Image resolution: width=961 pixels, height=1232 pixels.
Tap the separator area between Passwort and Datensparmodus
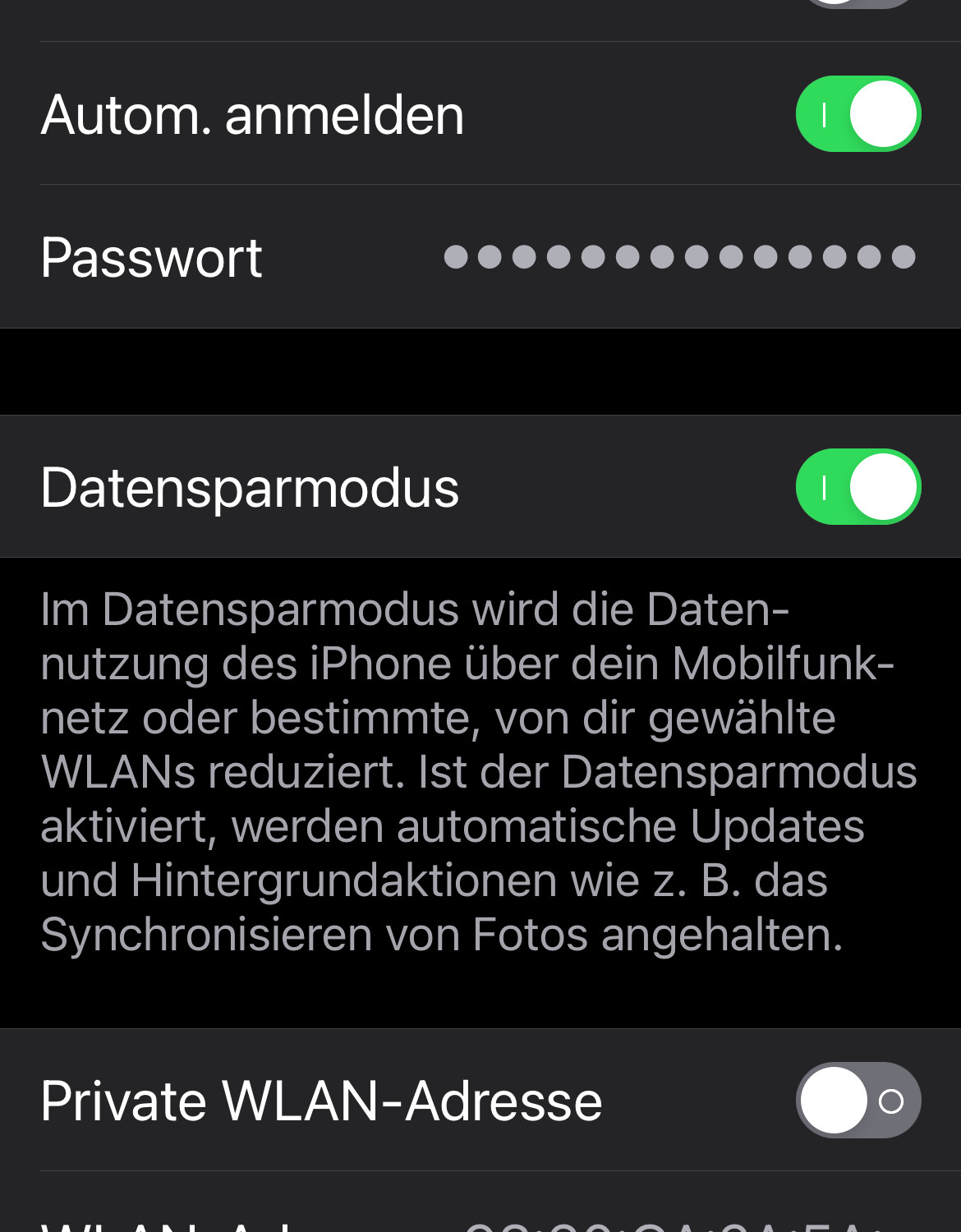[x=480, y=371]
